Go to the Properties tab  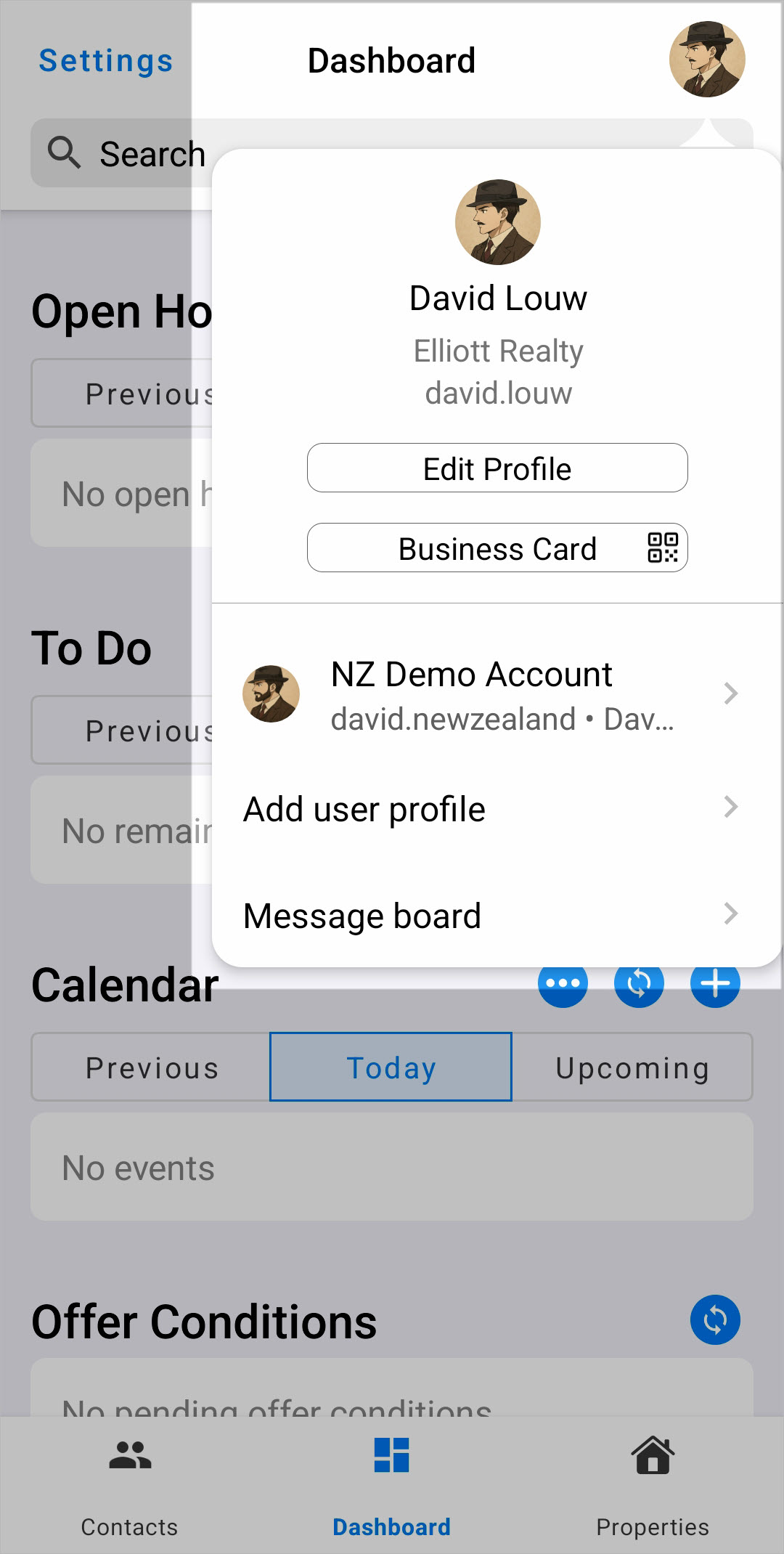(653, 1486)
